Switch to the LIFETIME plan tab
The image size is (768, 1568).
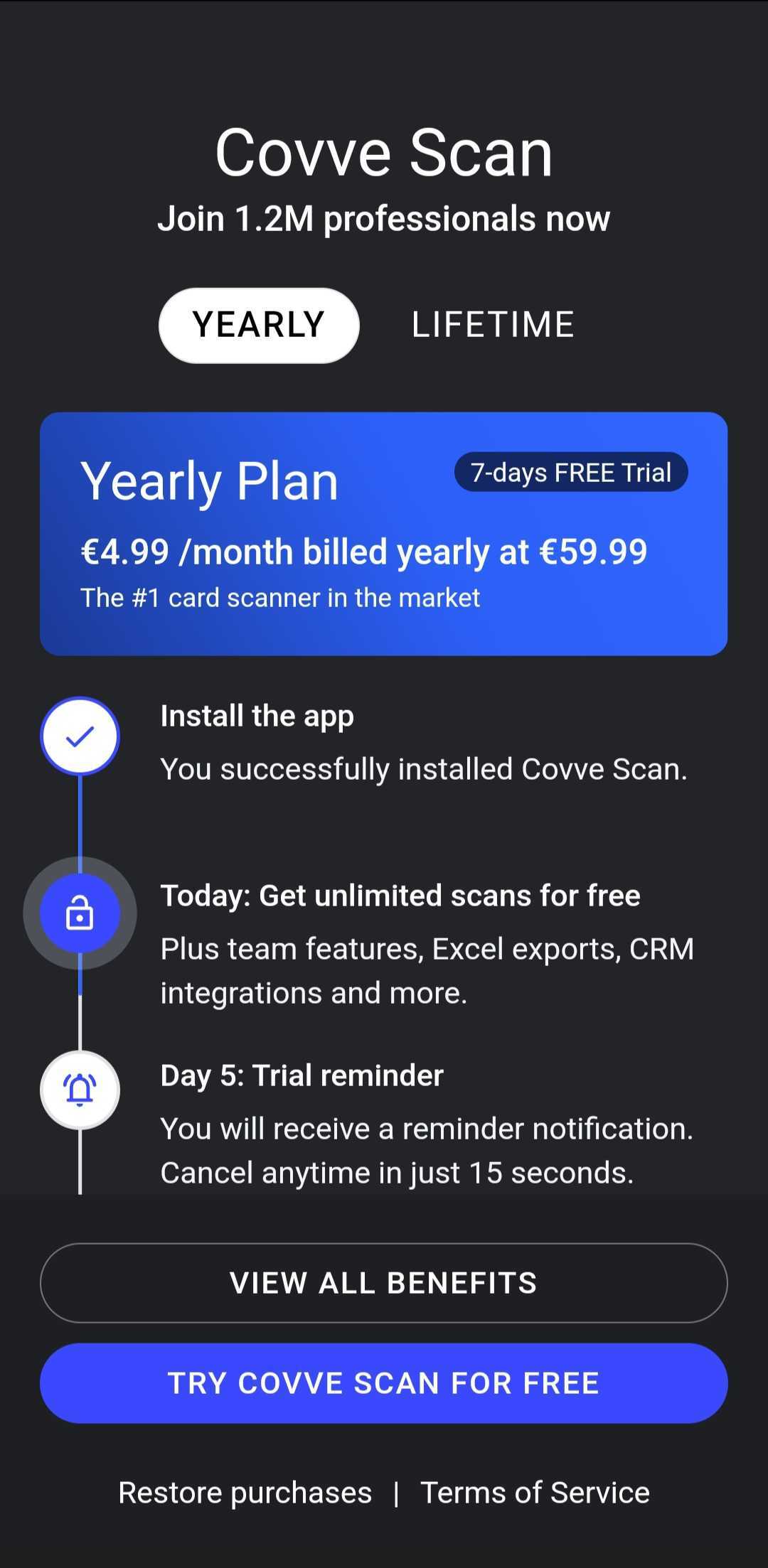tap(493, 326)
